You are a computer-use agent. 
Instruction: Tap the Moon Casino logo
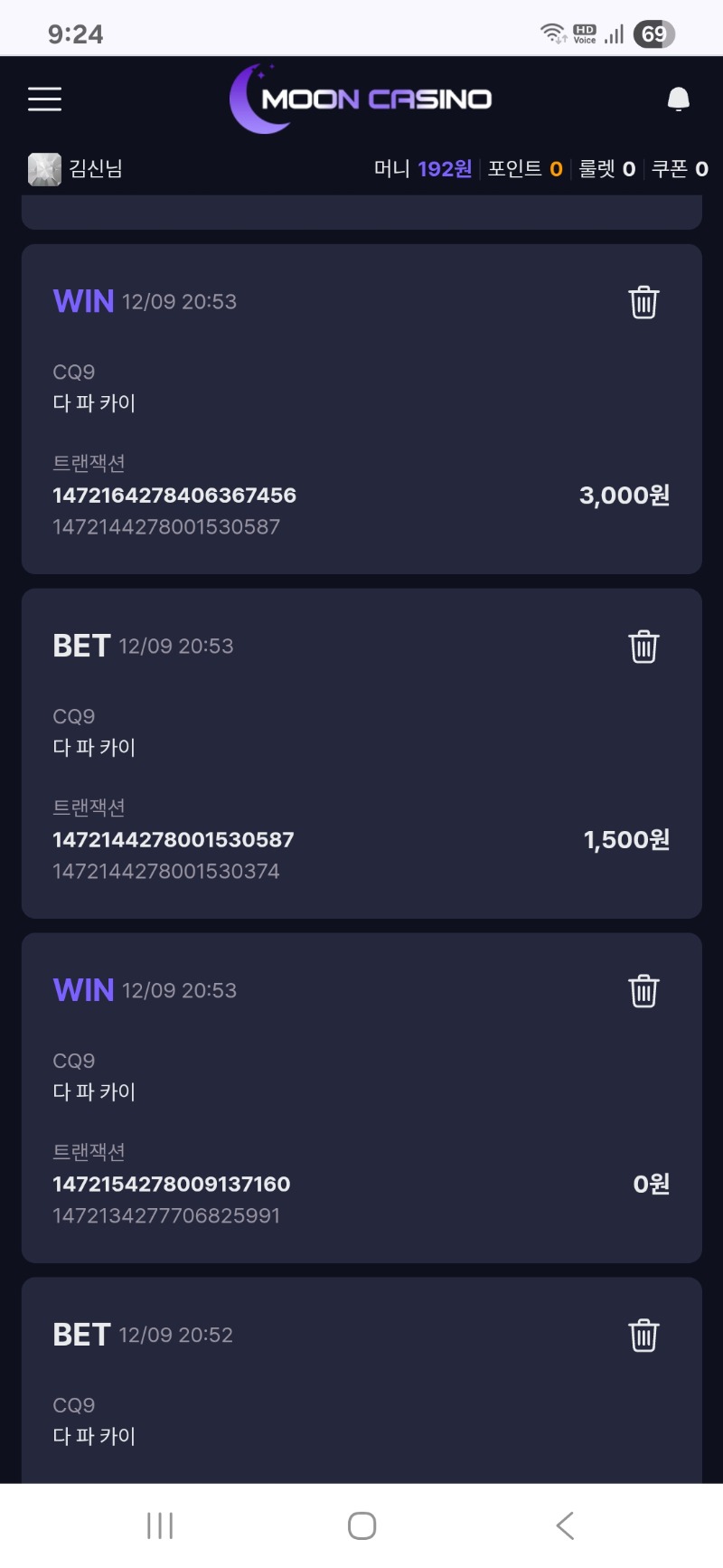(361, 99)
